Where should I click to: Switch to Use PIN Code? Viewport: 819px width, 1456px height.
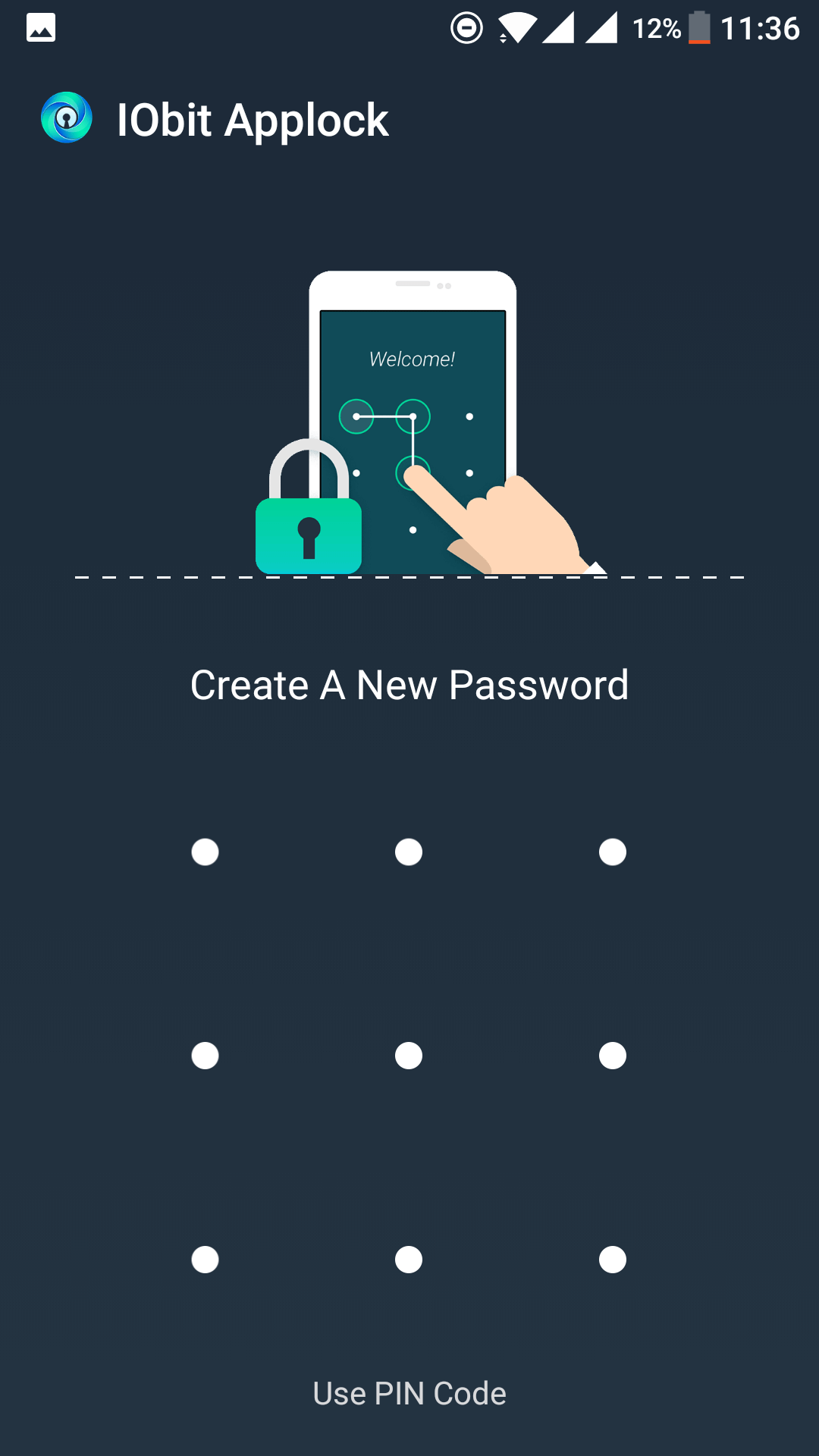click(x=409, y=1394)
